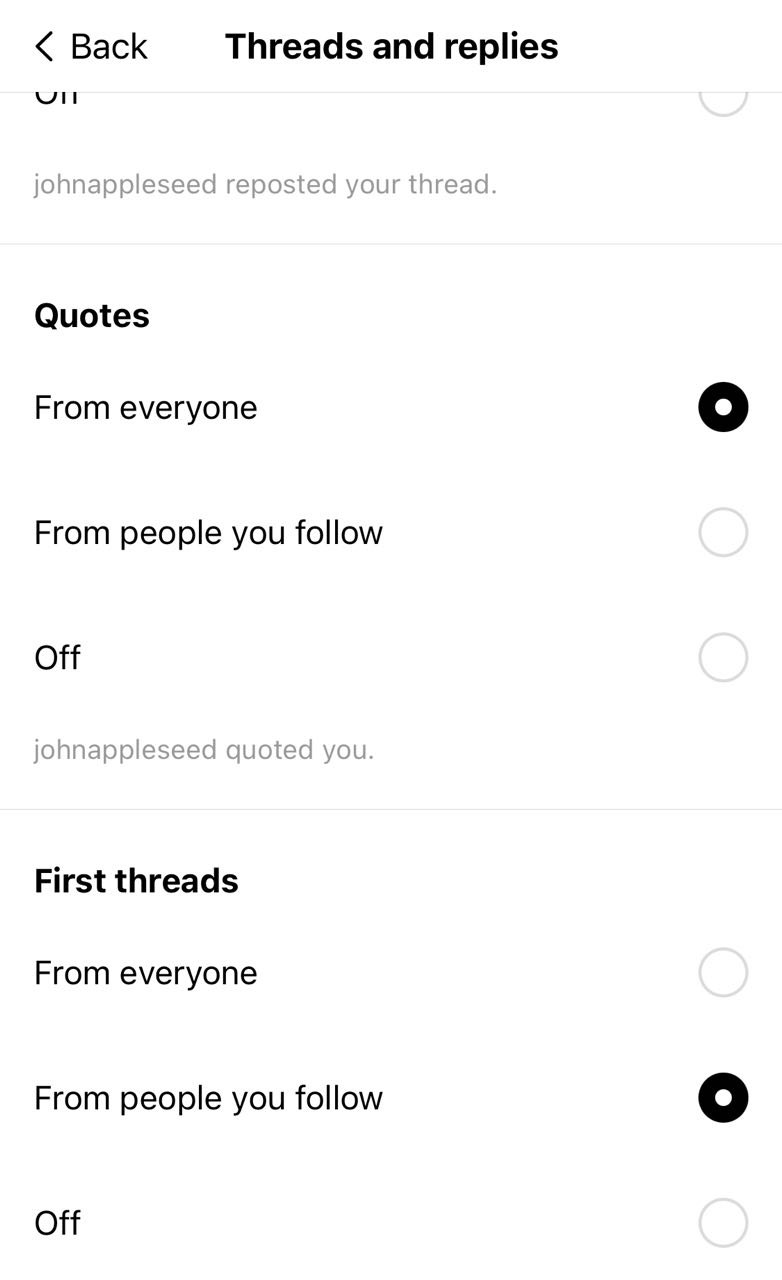Select From everyone for Quotes
The width and height of the screenshot is (782, 1280).
(x=722, y=407)
